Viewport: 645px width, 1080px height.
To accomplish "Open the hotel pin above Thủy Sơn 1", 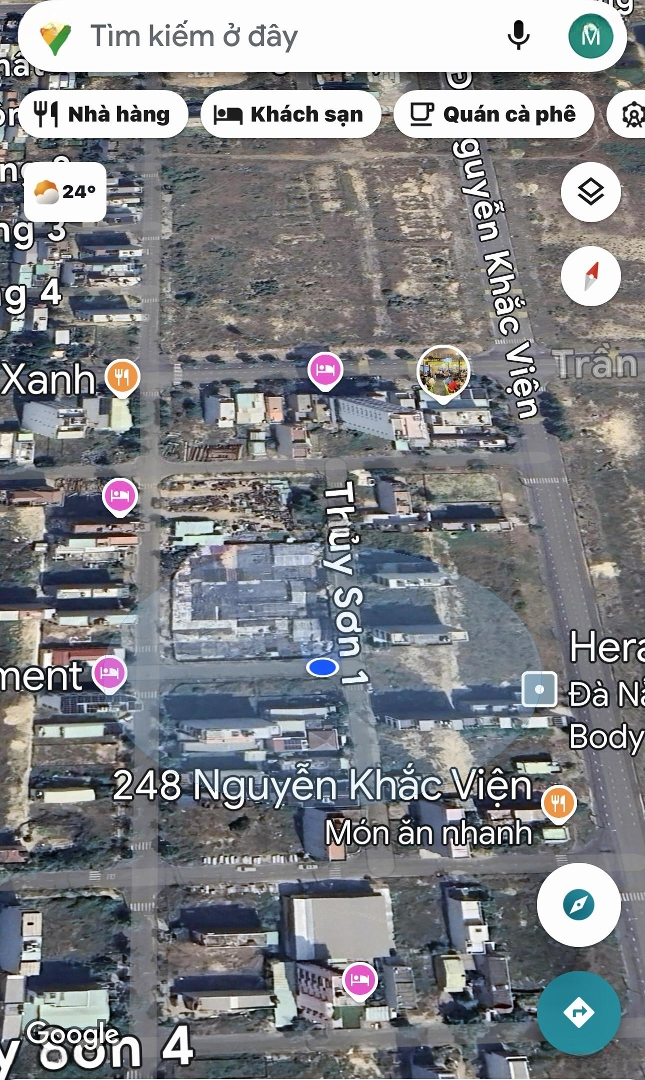I will tap(324, 371).
